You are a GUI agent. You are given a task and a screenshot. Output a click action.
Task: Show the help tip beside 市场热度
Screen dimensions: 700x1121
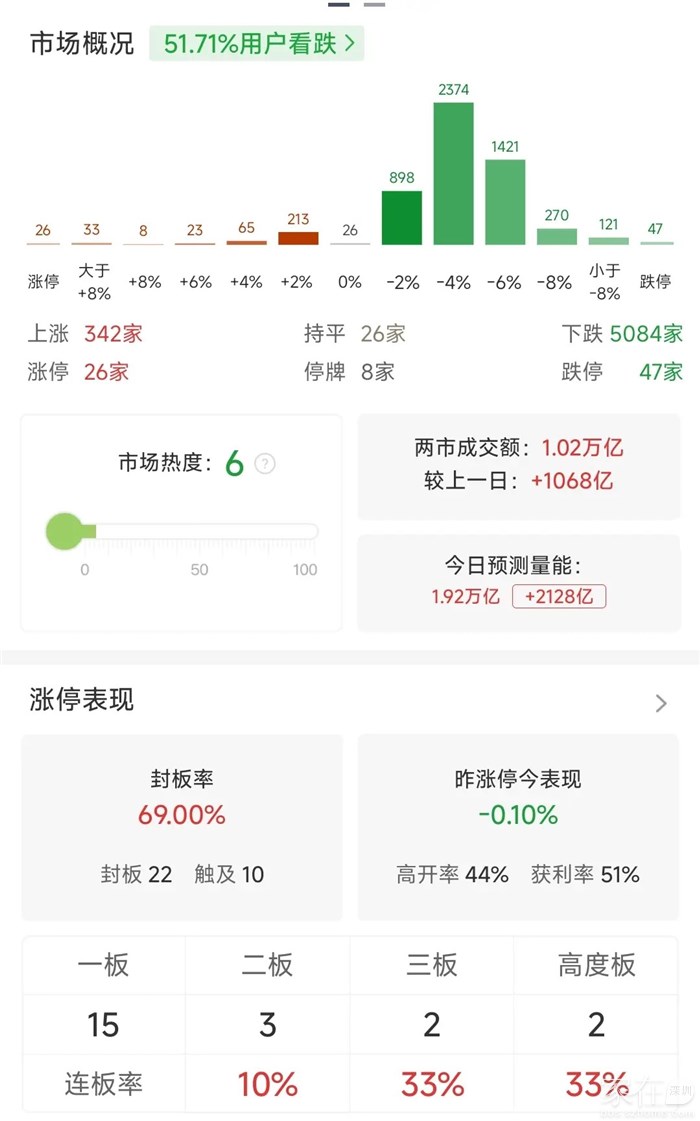tap(265, 464)
